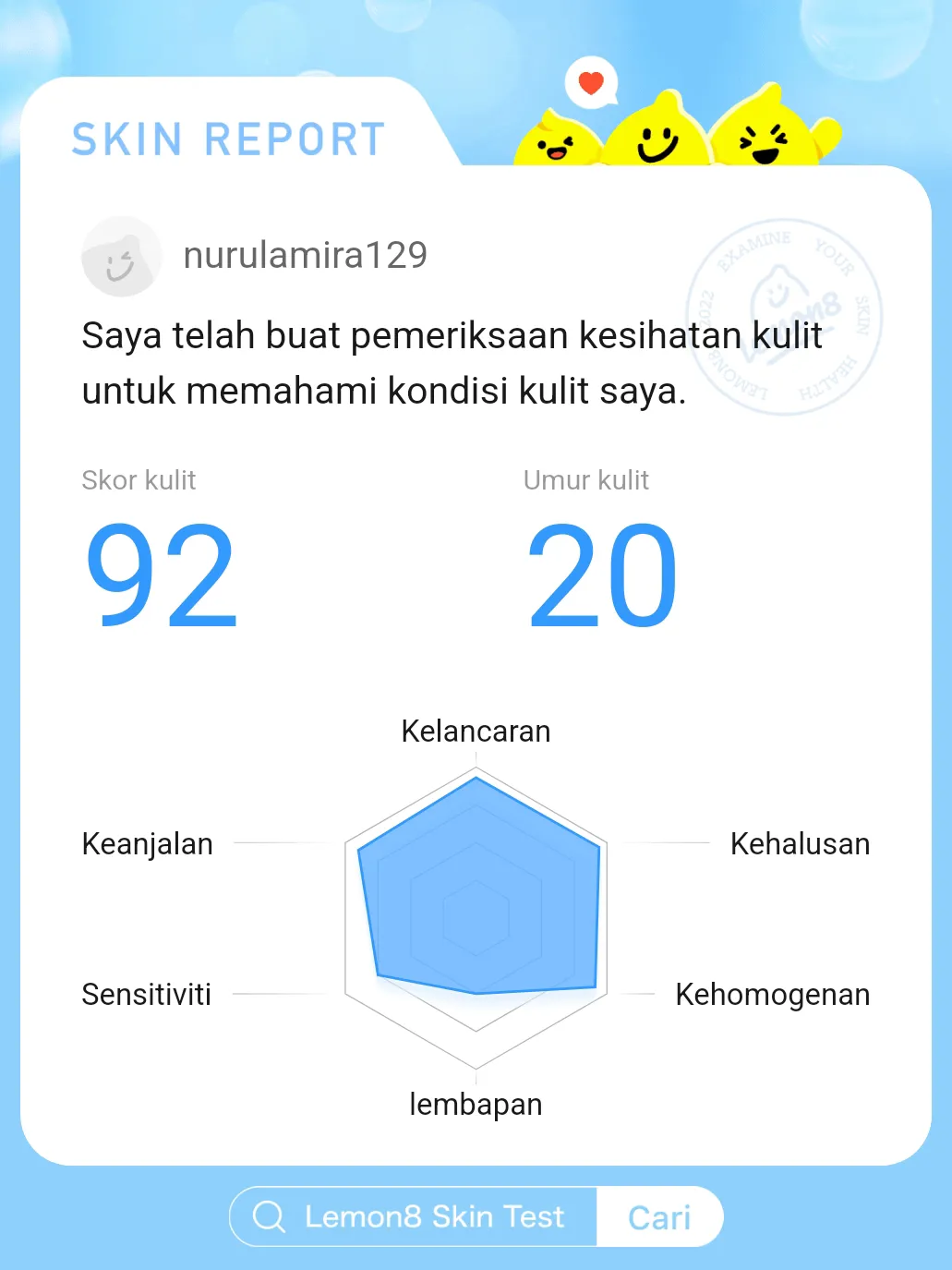The height and width of the screenshot is (1270, 952).
Task: Click the Sensitiviti chart label
Action: [x=146, y=994]
